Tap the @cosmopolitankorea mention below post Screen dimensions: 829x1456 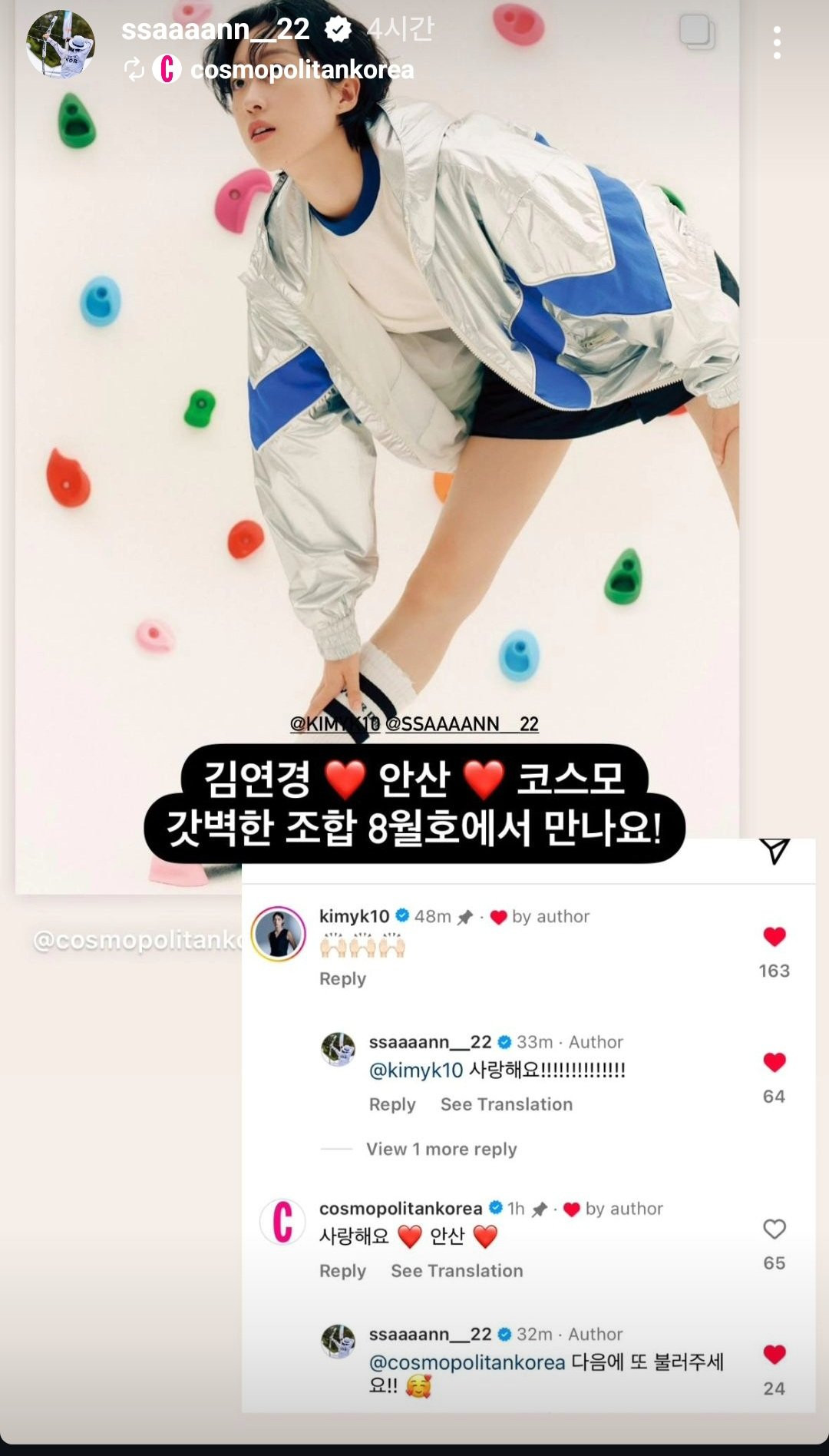click(138, 940)
